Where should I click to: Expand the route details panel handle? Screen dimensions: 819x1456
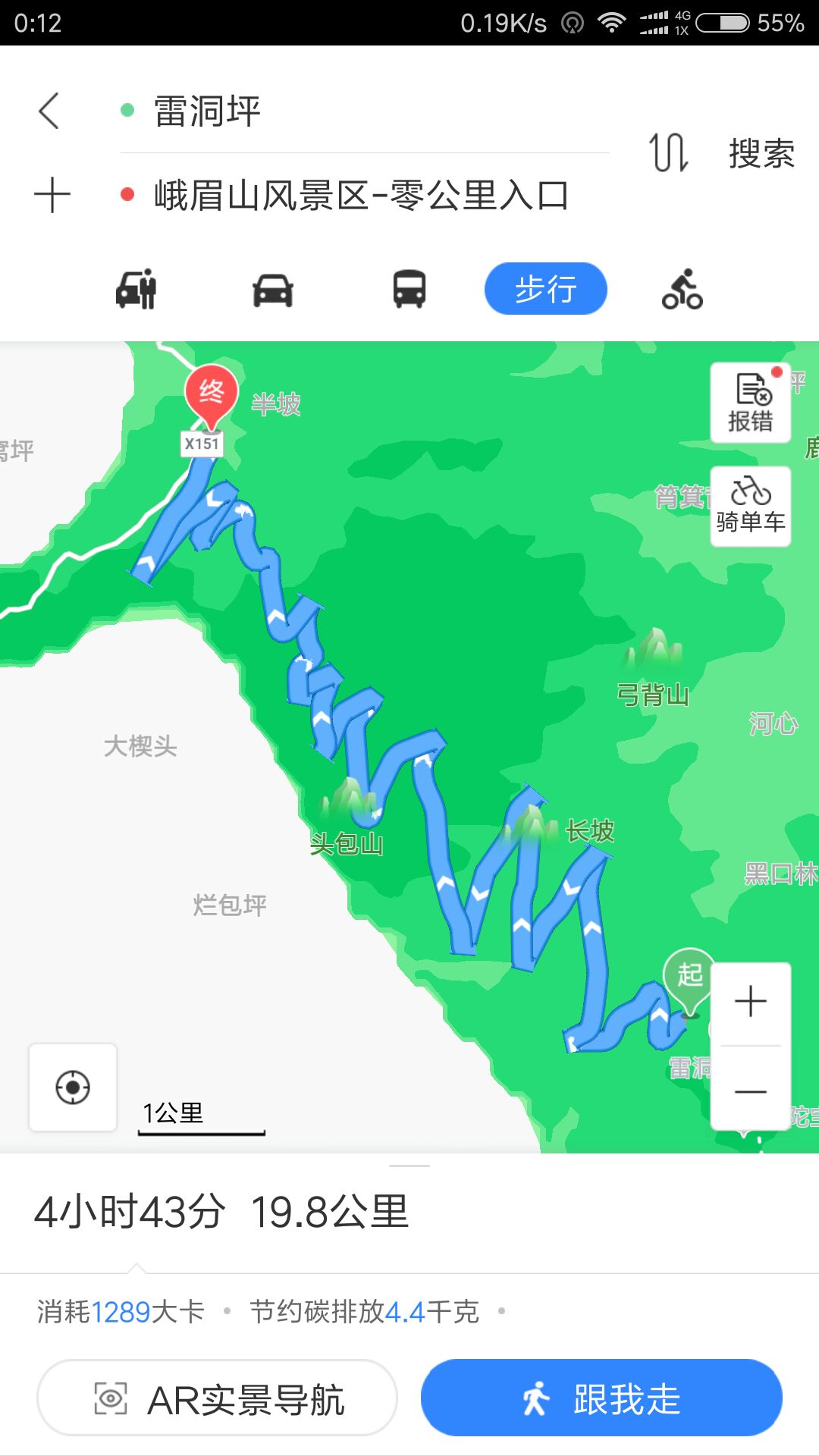click(x=409, y=1166)
